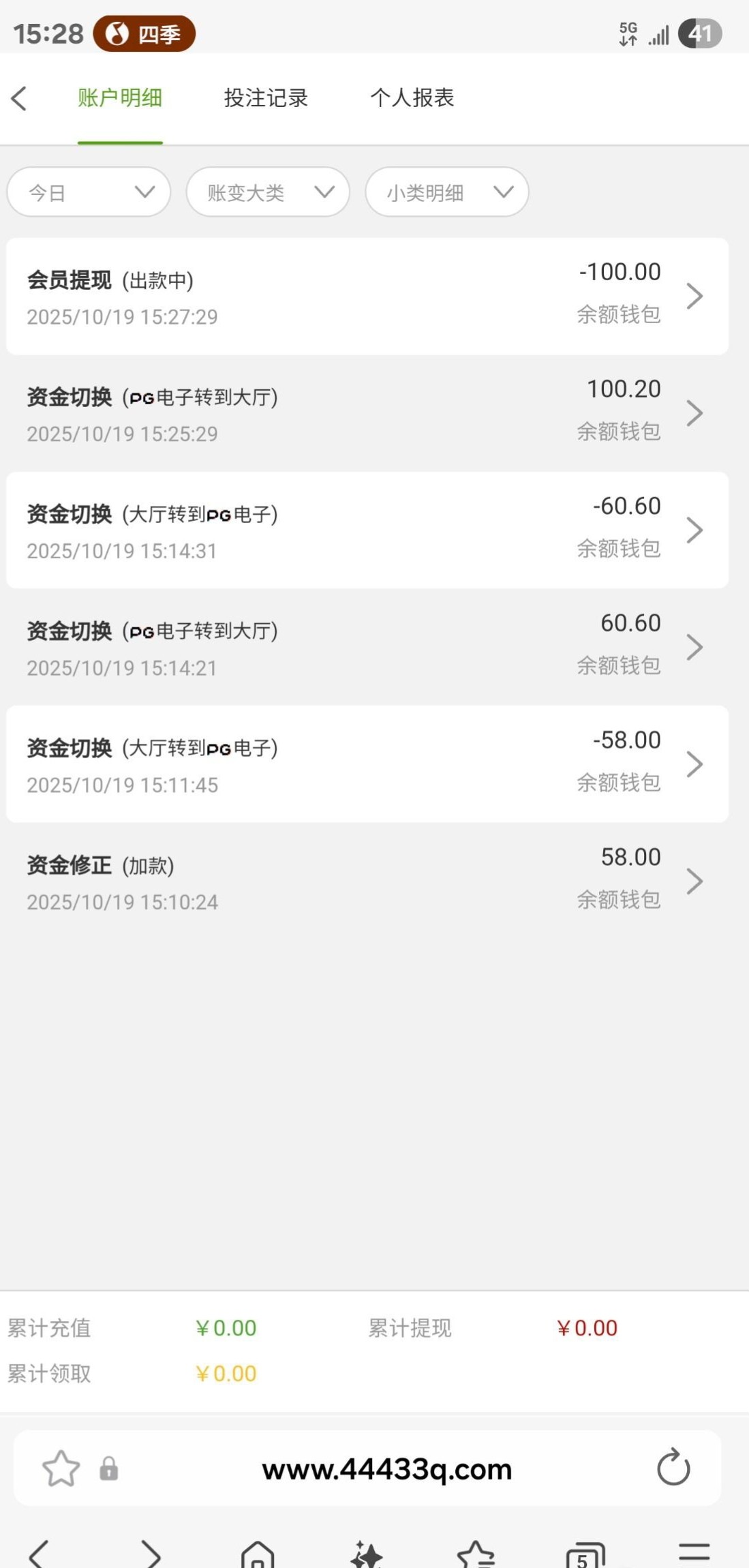Image resolution: width=749 pixels, height=1568 pixels.
Task: Open the browser hamburger menu
Action: tap(694, 1553)
